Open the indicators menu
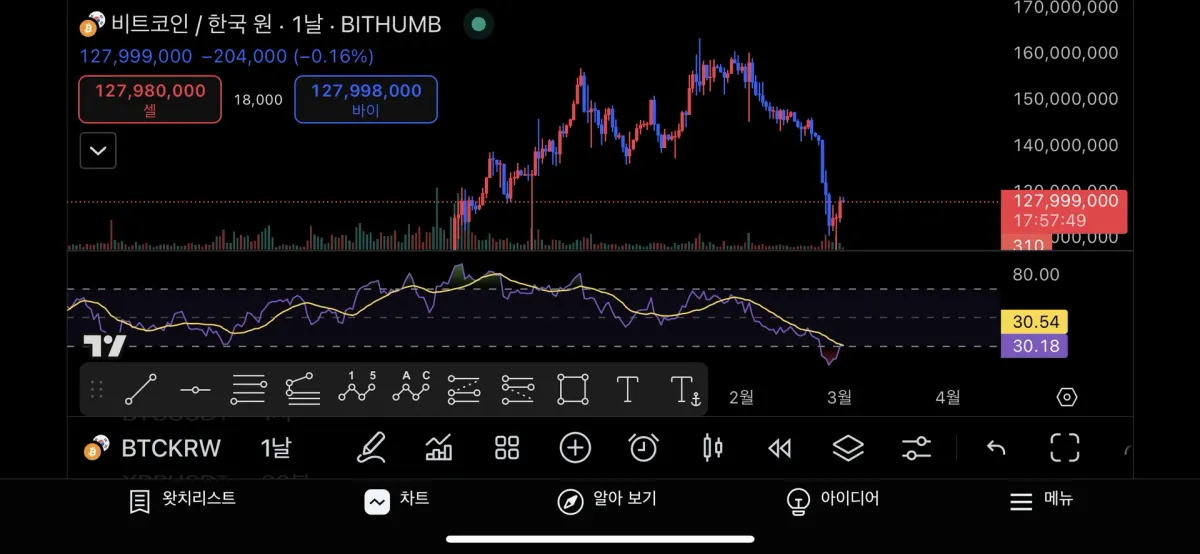Screen dimensions: 1200x554 (439, 448)
